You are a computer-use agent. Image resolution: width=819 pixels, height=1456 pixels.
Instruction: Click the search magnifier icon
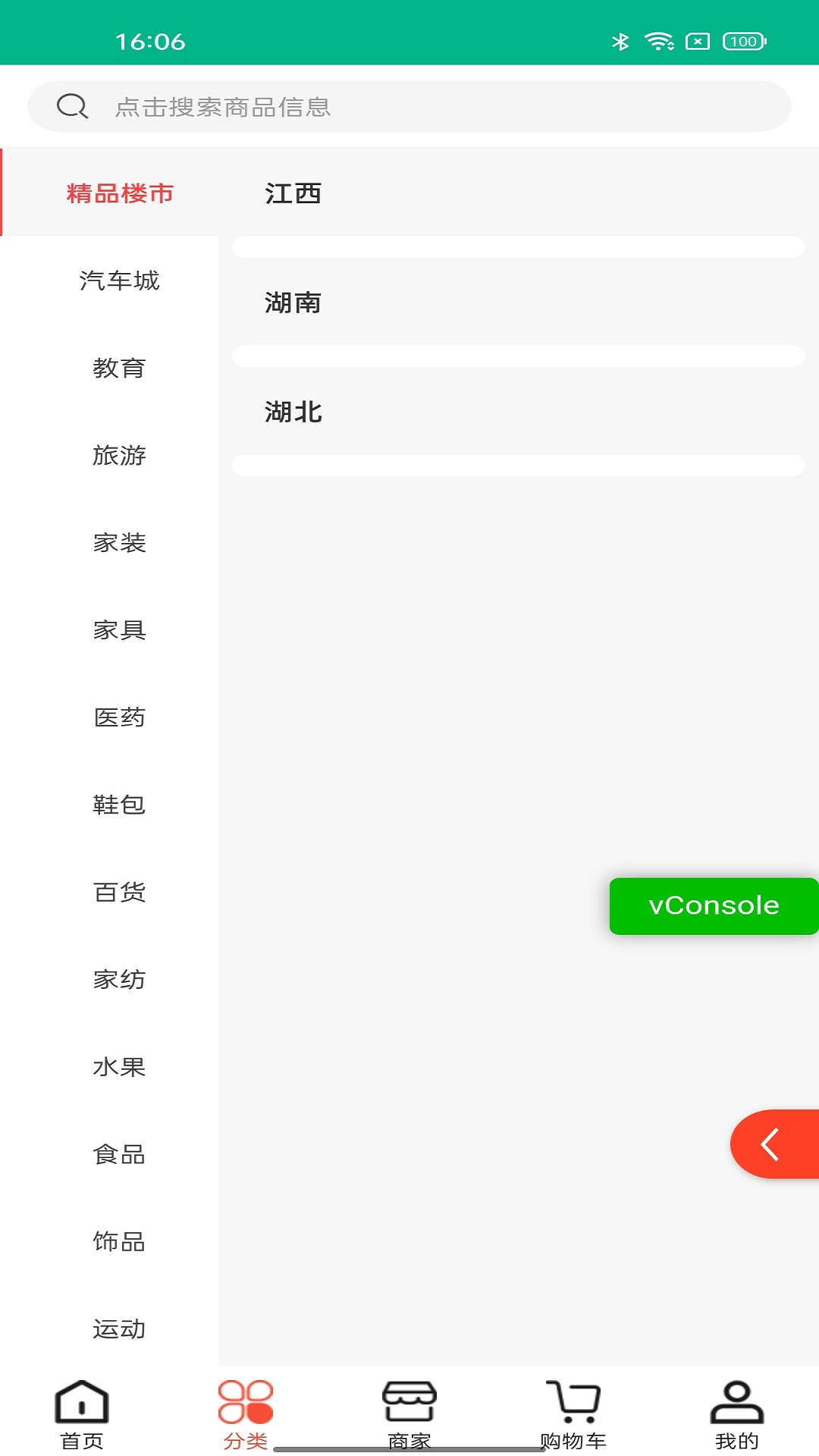(72, 105)
